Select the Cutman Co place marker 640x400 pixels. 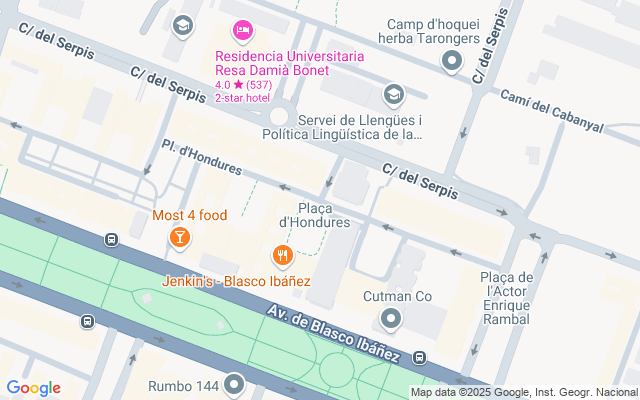tap(391, 319)
